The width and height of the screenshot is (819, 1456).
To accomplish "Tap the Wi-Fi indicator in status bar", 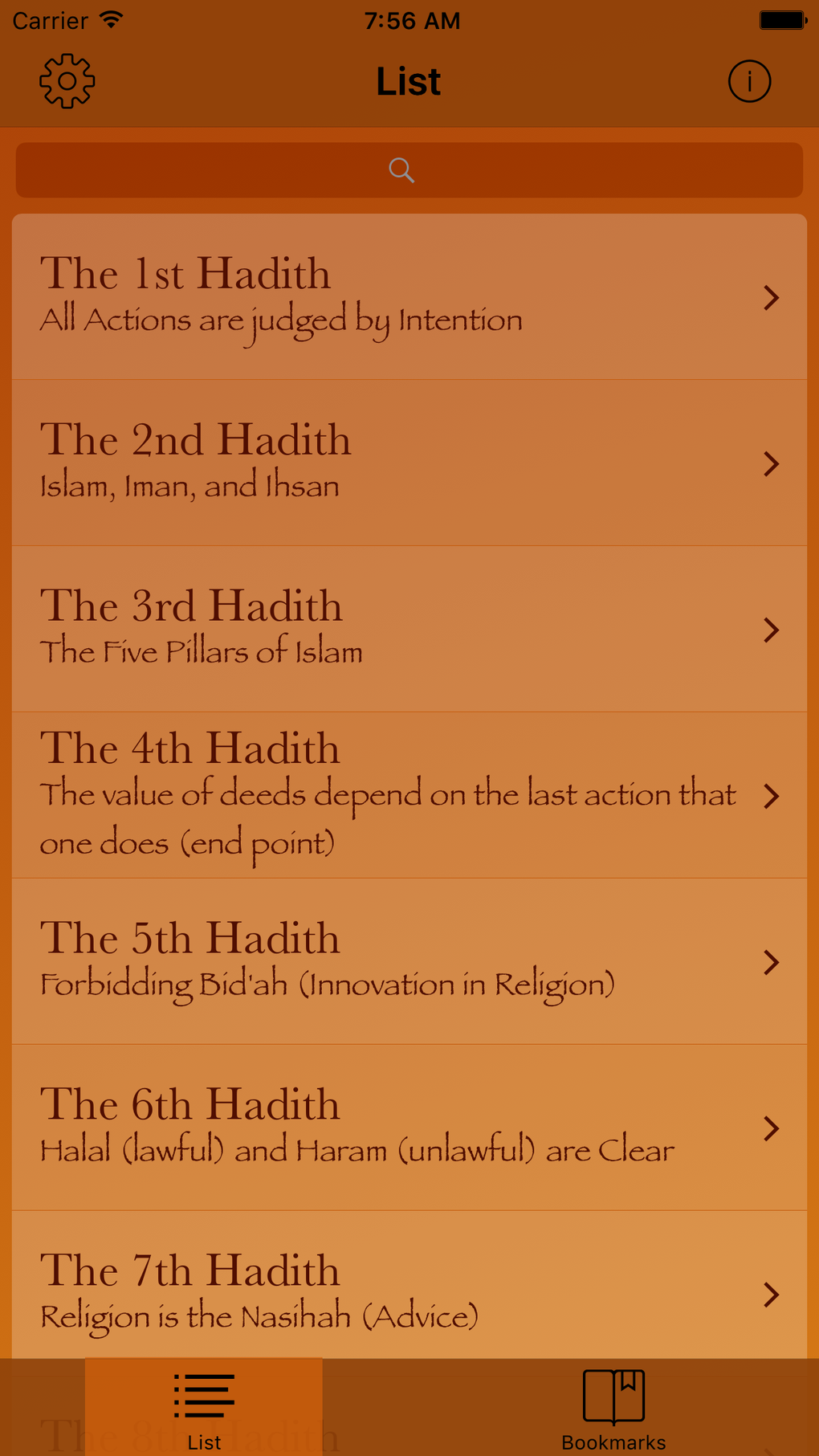I will pyautogui.click(x=111, y=19).
